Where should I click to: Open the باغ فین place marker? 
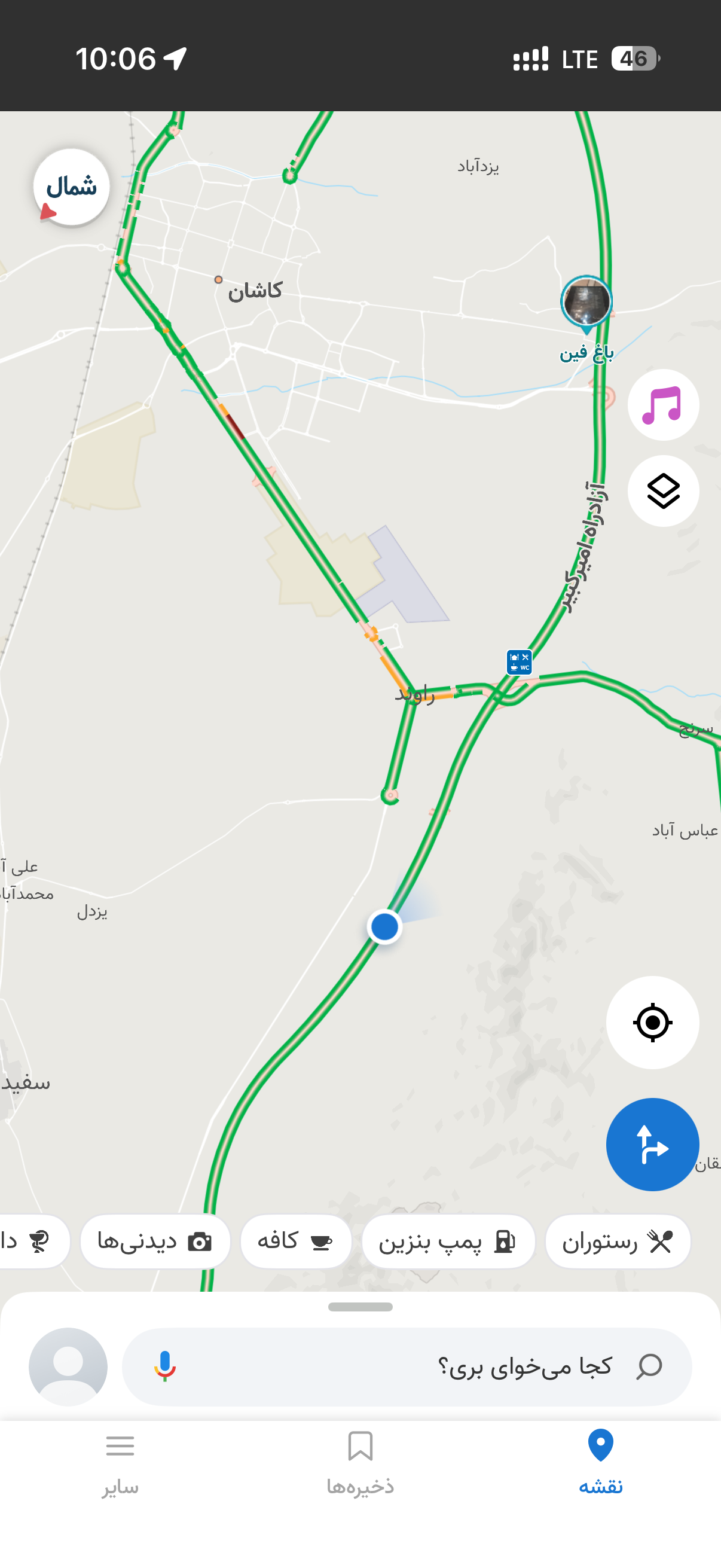586,303
